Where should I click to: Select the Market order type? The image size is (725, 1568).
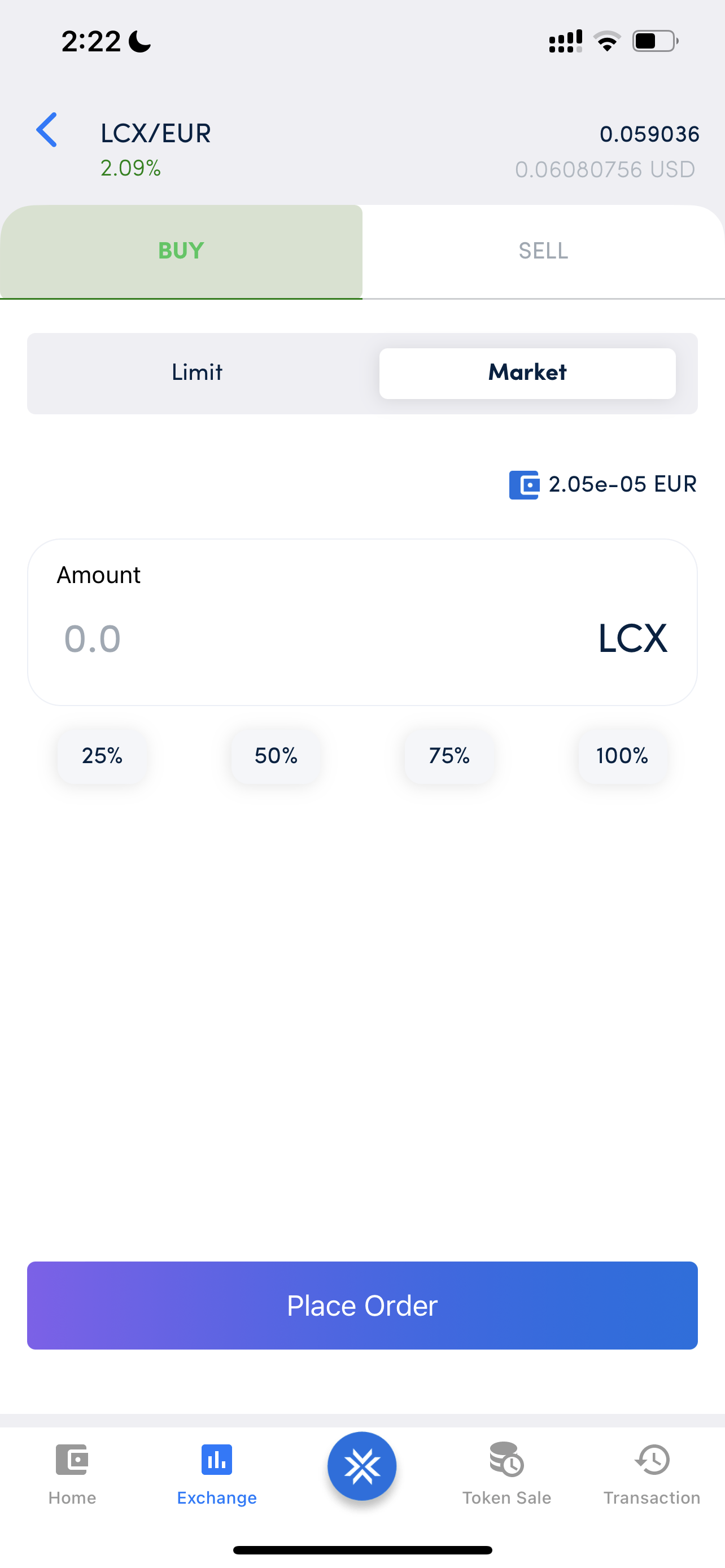pyautogui.click(x=527, y=373)
